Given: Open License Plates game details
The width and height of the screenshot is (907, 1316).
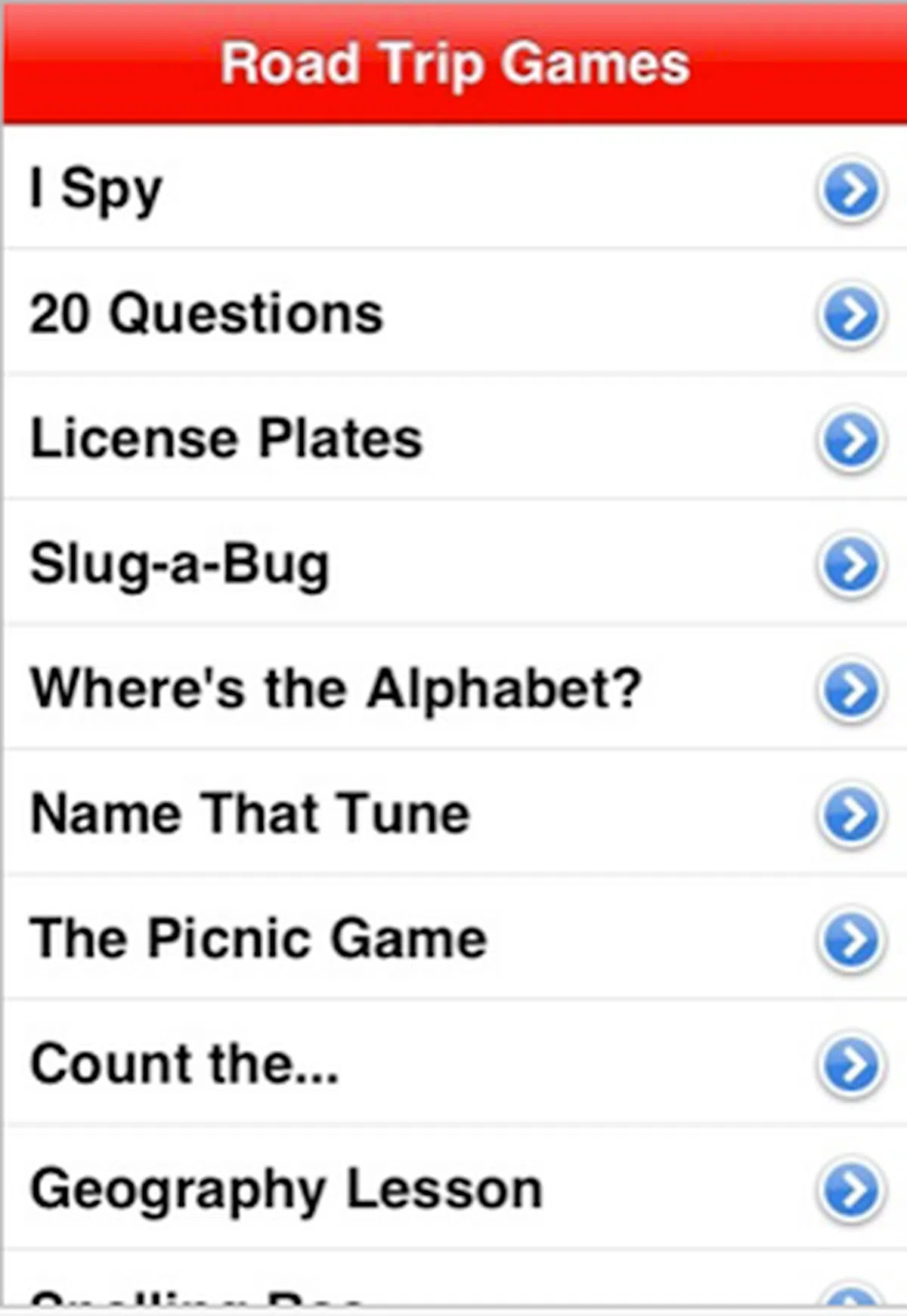Looking at the screenshot, I should click(x=850, y=440).
